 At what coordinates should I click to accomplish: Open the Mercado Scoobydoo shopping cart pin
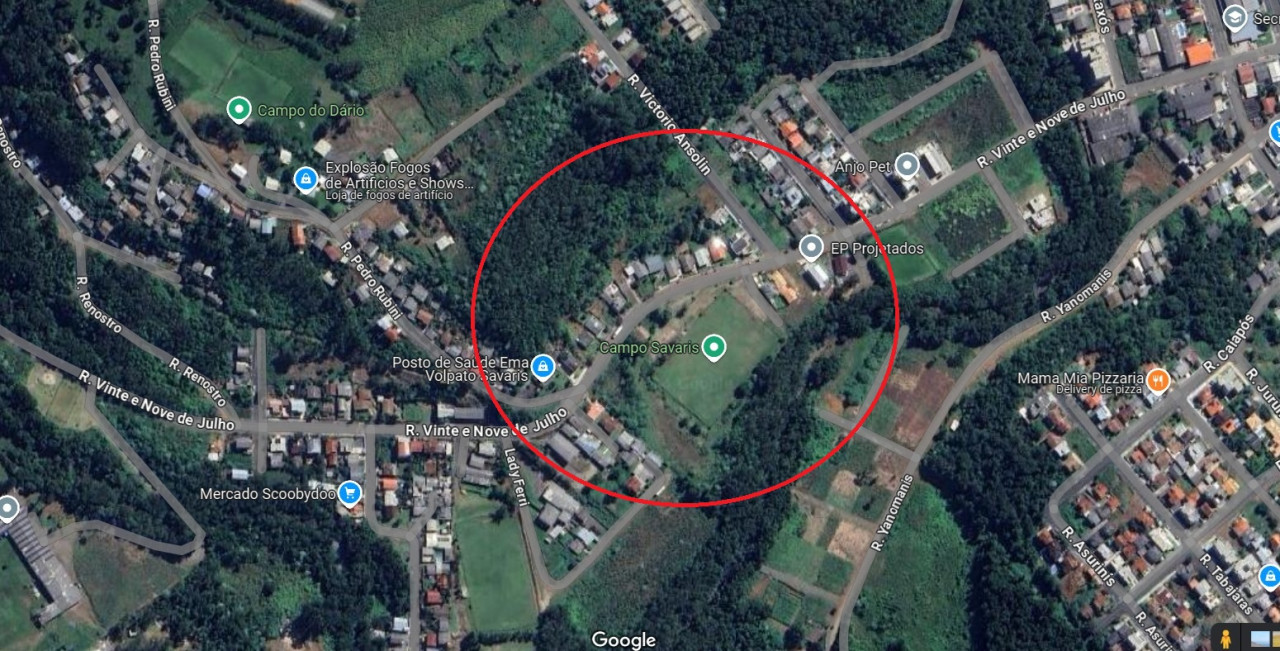point(349,493)
